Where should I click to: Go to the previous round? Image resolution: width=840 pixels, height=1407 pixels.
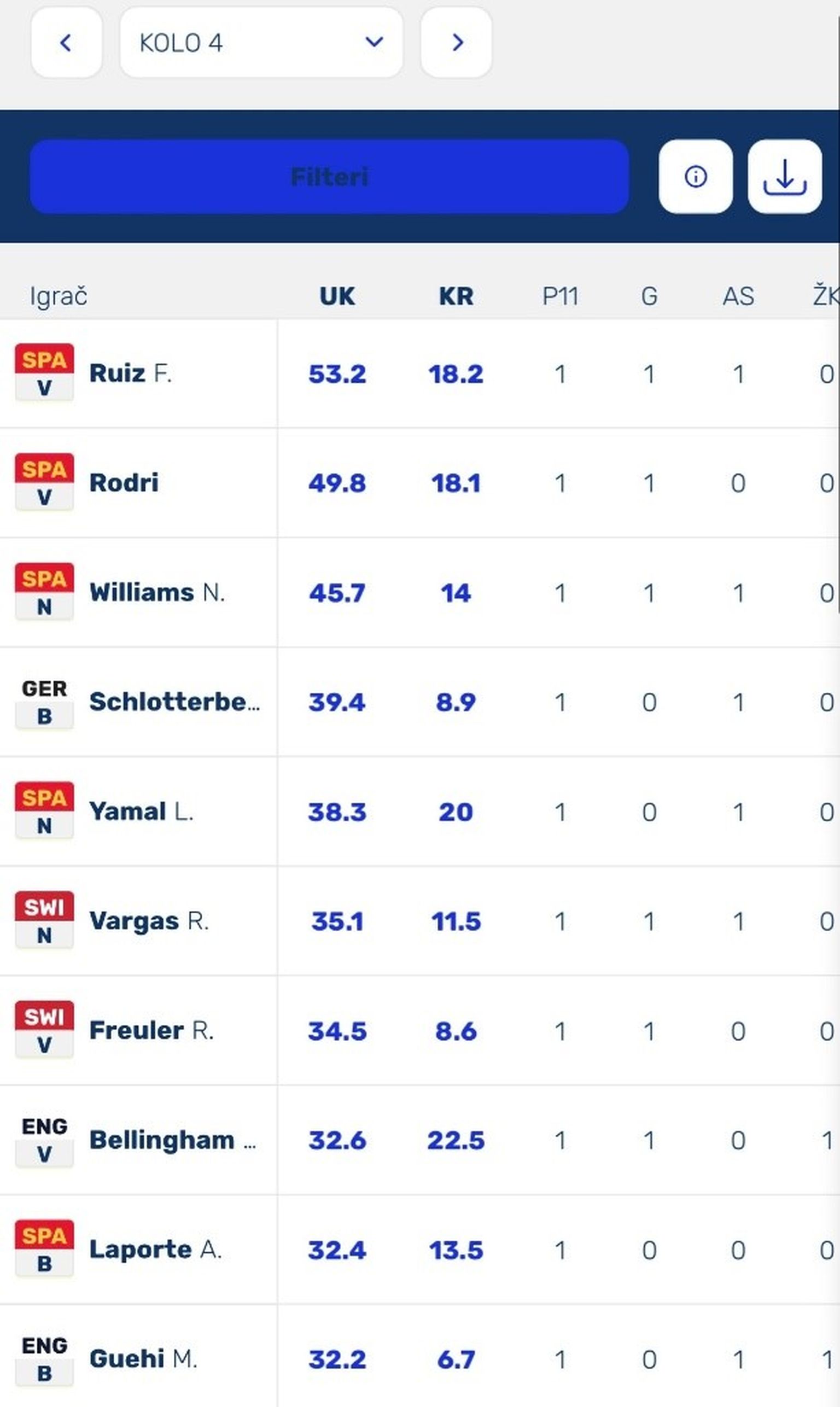click(x=66, y=43)
